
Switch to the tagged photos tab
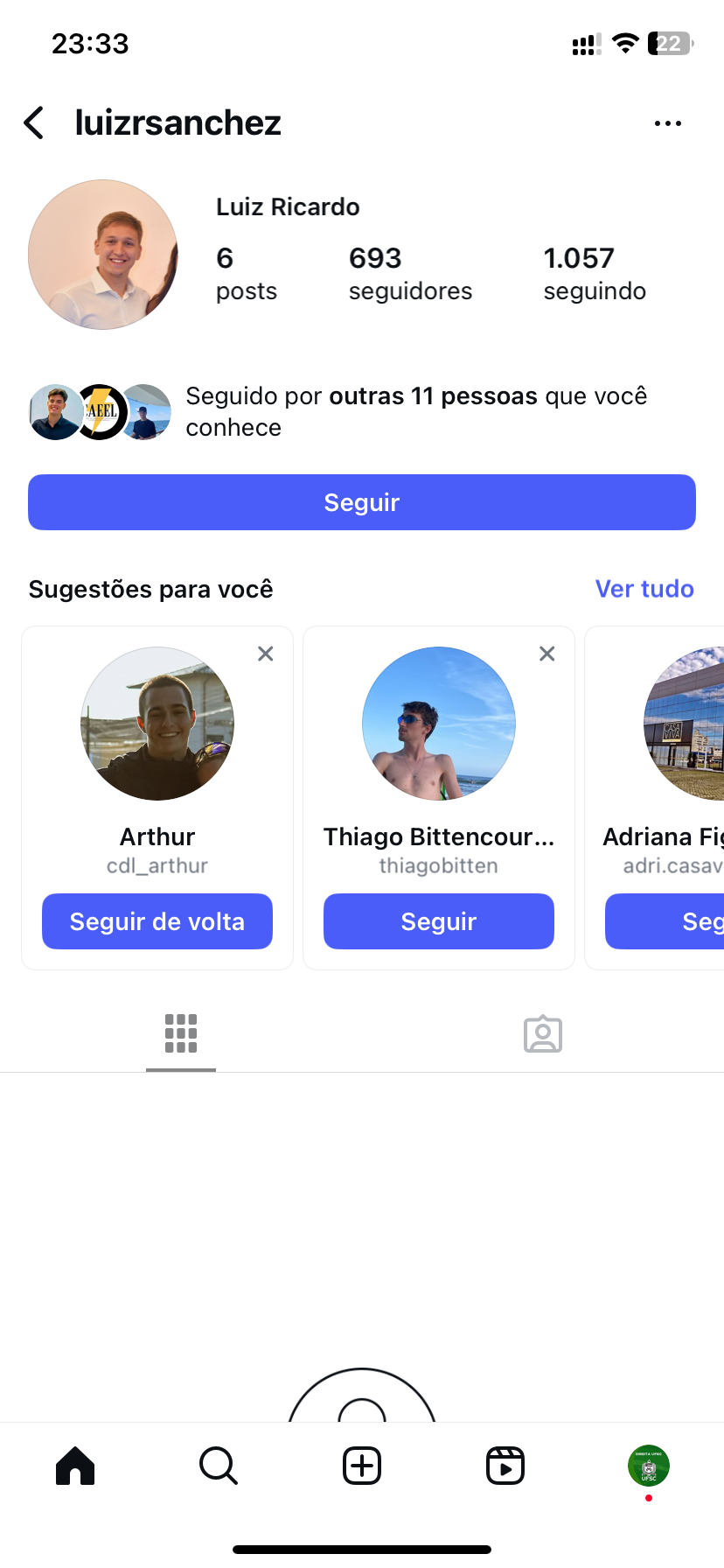click(543, 1033)
